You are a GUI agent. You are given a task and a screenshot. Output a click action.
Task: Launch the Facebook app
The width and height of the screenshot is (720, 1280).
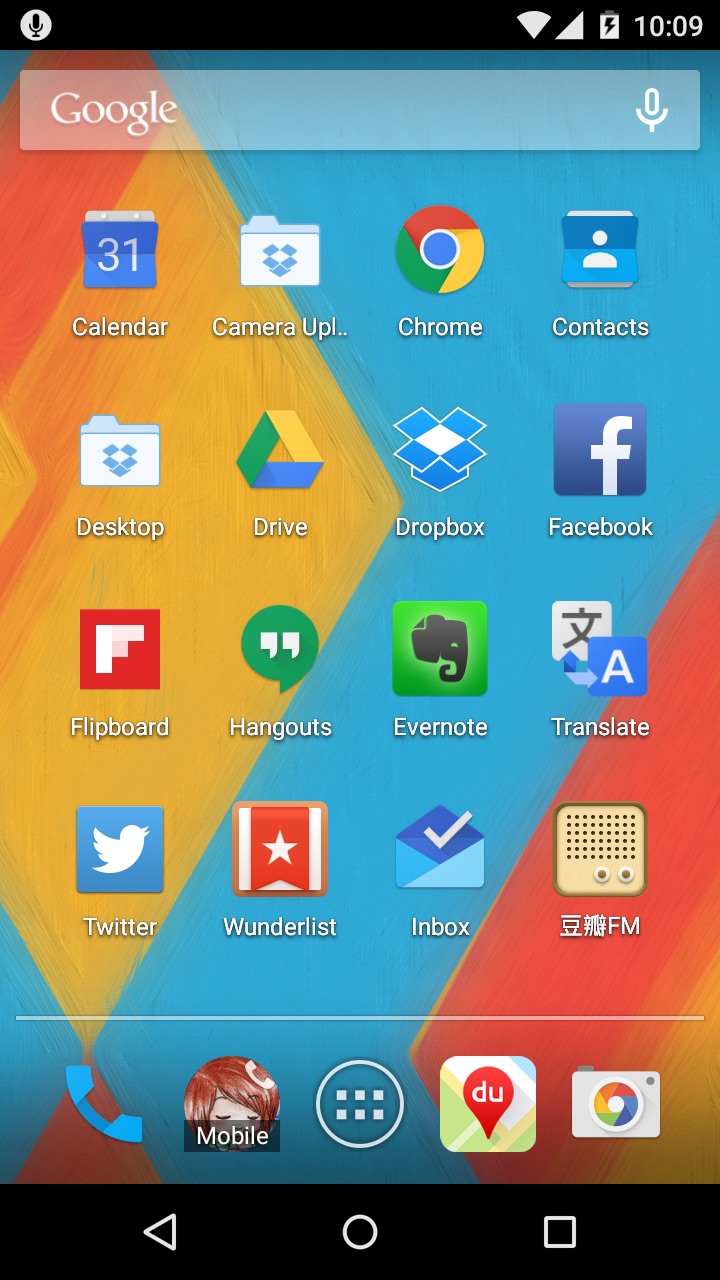click(x=600, y=450)
